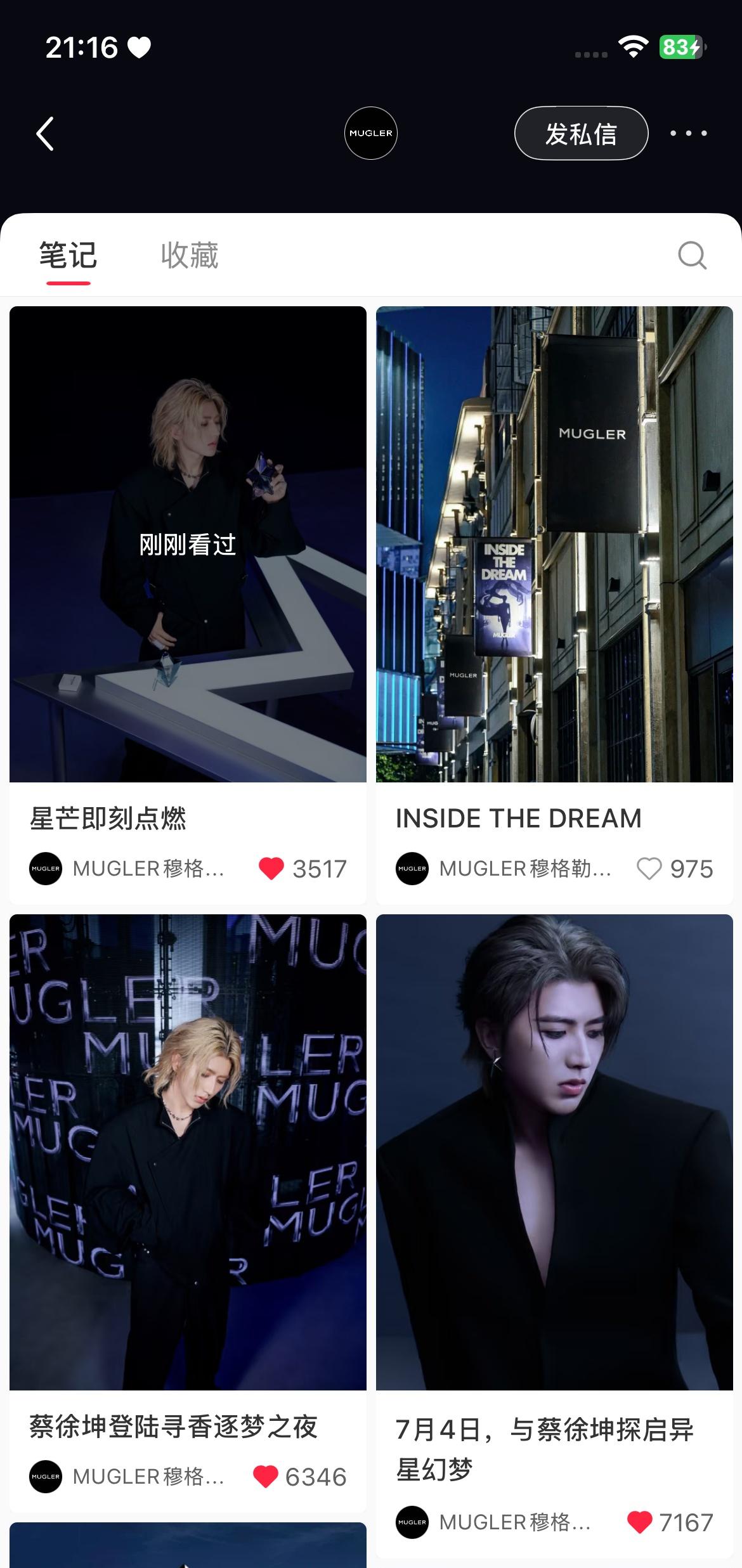Search this profile's notes
The image size is (742, 1568).
coord(692,256)
